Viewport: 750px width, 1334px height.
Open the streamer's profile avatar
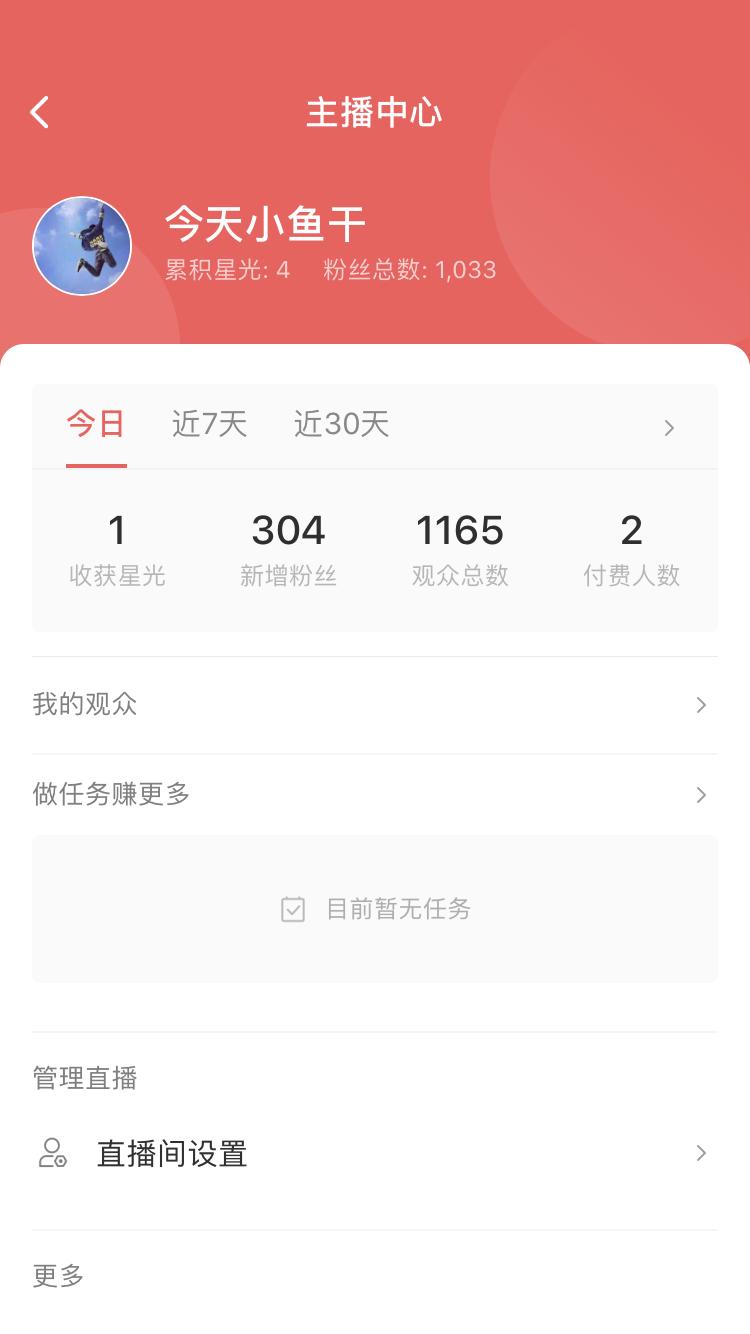coord(82,245)
